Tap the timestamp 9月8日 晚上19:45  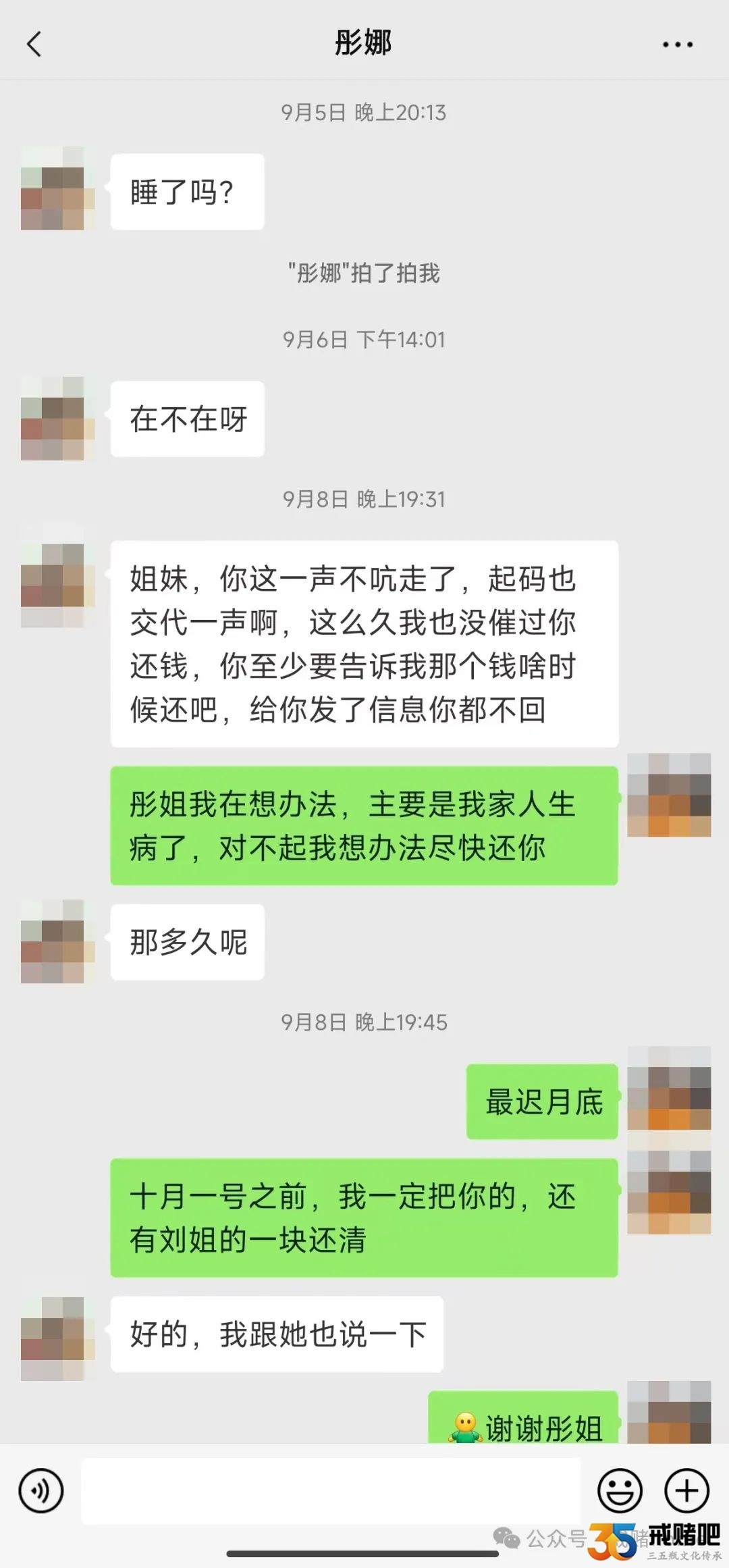(364, 1021)
